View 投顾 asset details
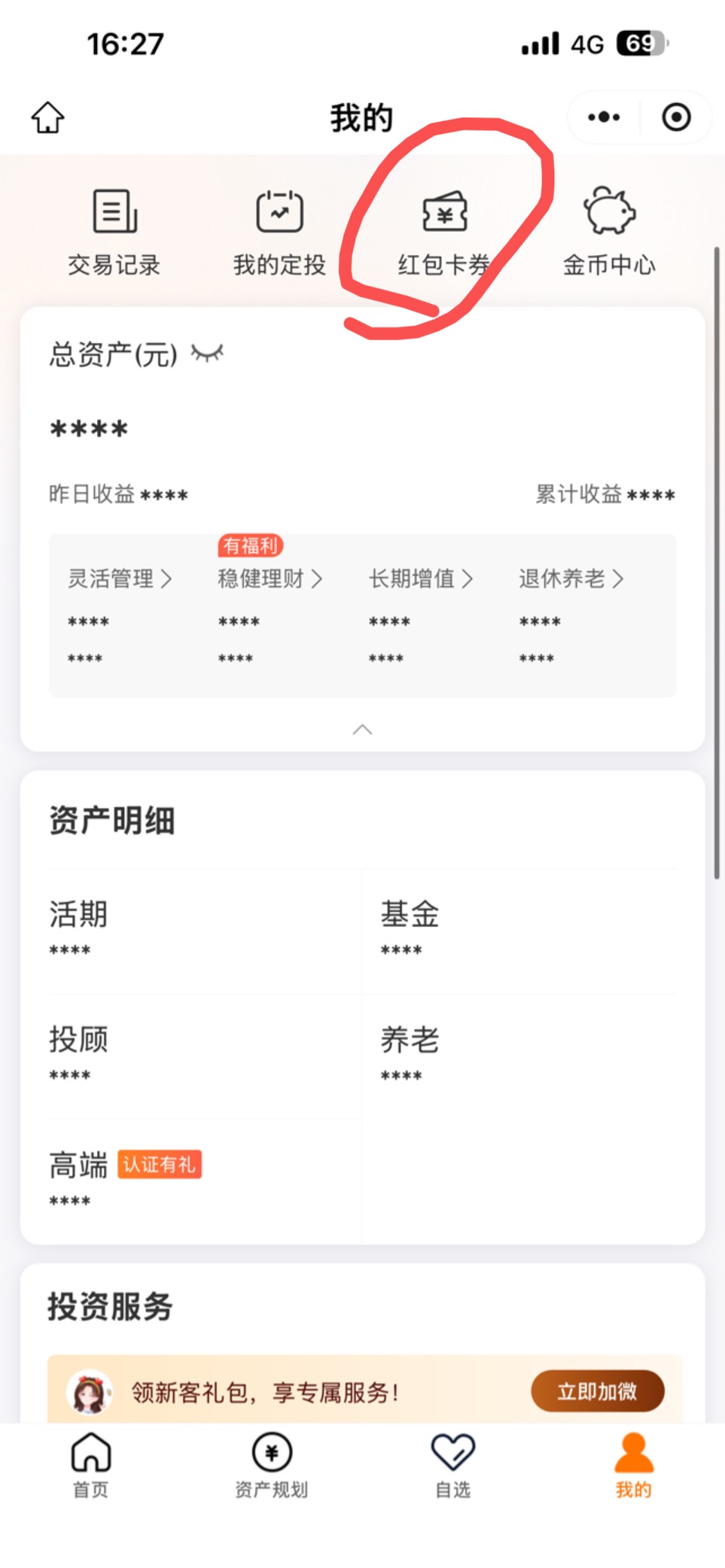The image size is (725, 1568). [x=191, y=1056]
